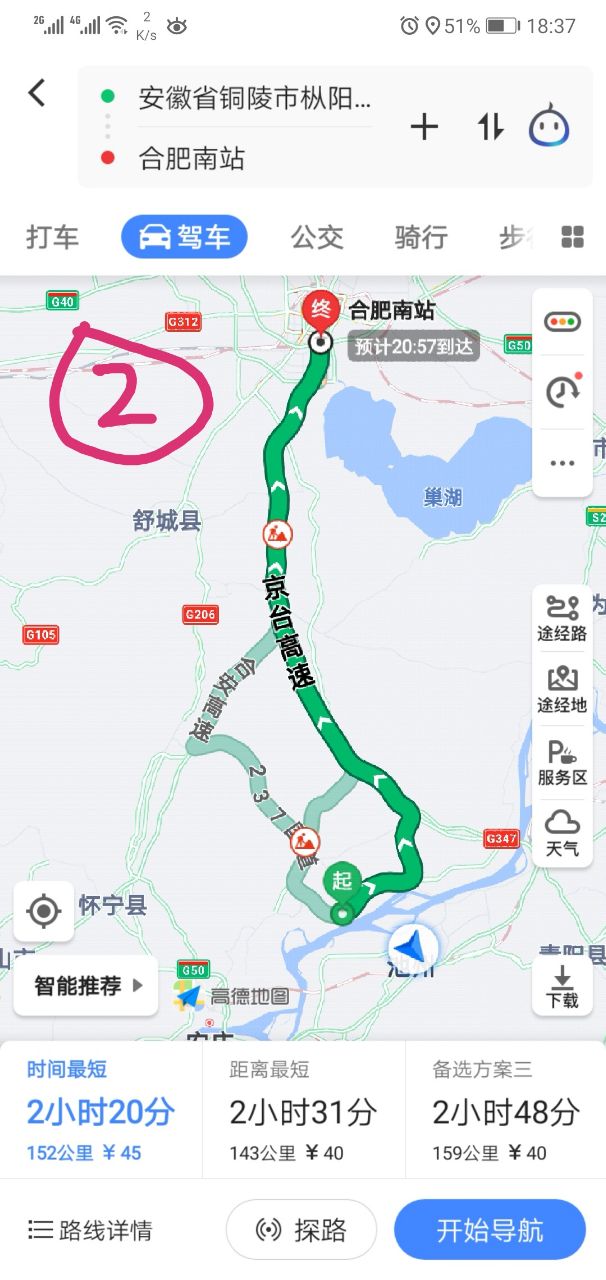The height and width of the screenshot is (1280, 606).
Task: Open the robot voice assistant
Action: point(549,127)
